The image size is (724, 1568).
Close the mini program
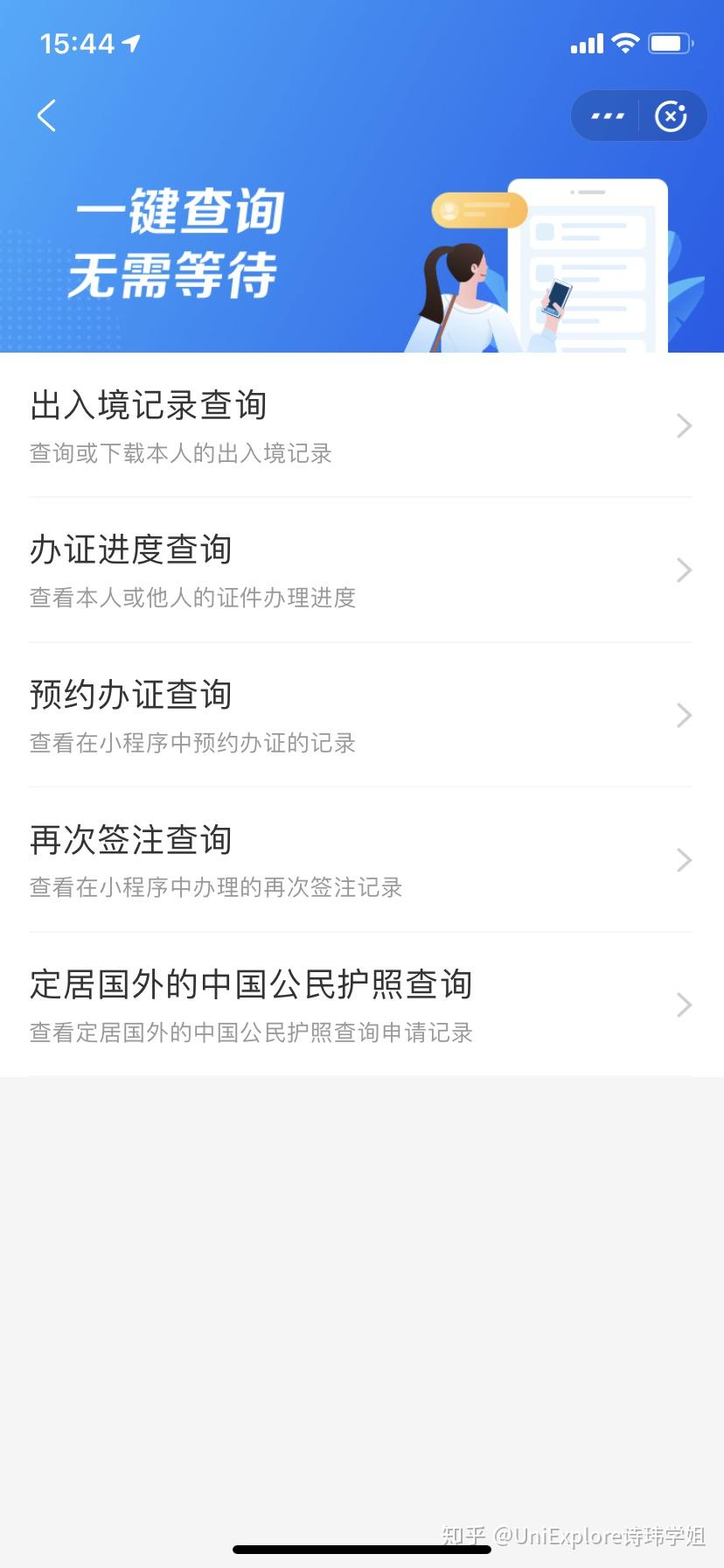(671, 115)
